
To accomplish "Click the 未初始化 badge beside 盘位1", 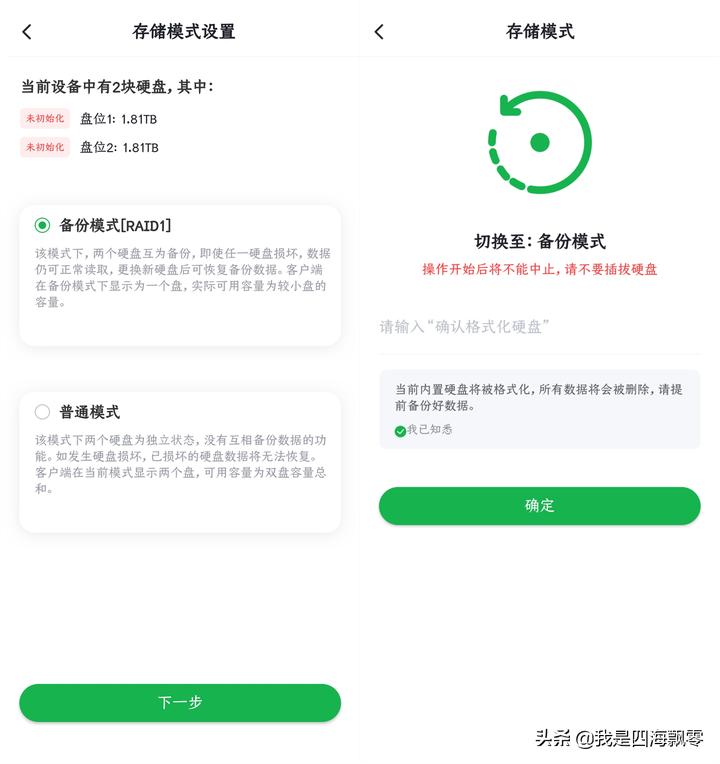I will tap(44, 119).
